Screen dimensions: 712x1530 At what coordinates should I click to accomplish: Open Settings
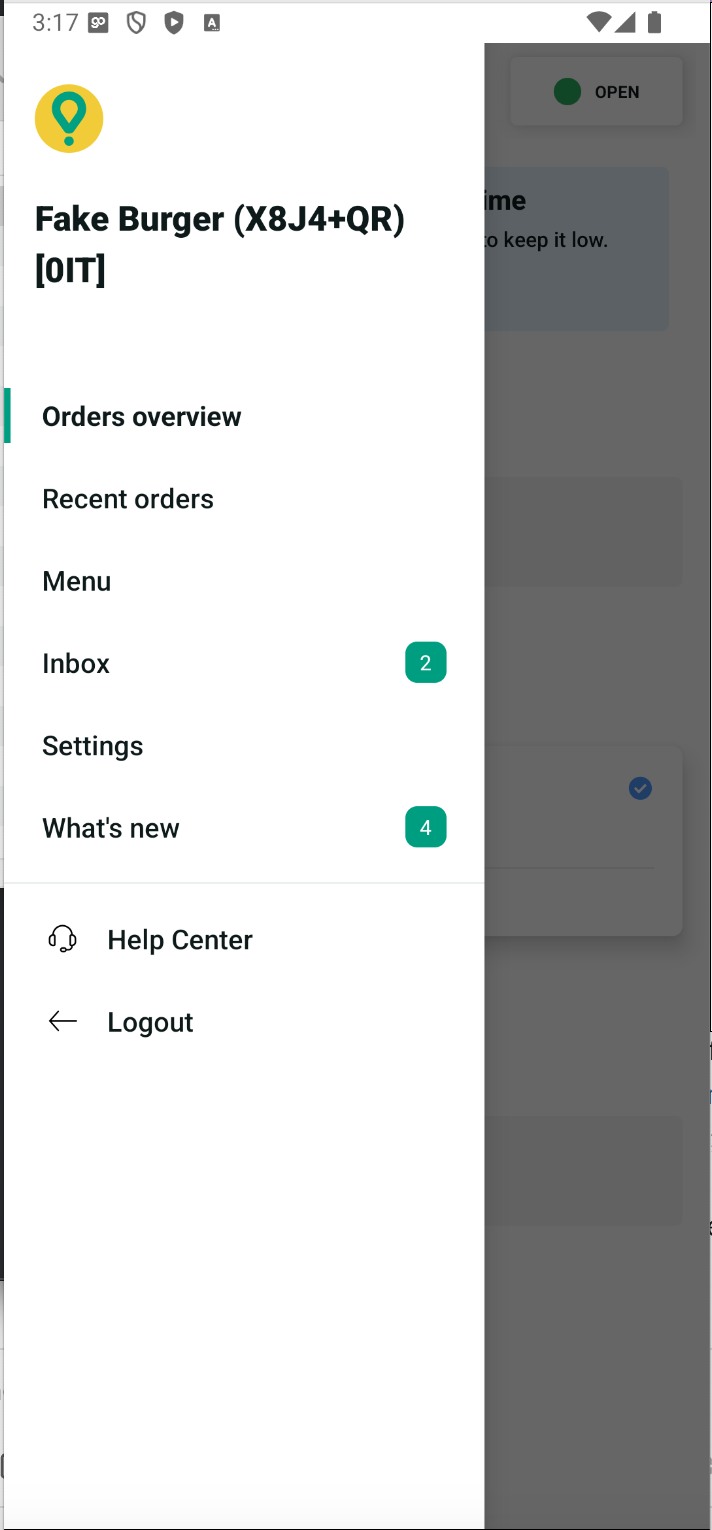pos(244,746)
